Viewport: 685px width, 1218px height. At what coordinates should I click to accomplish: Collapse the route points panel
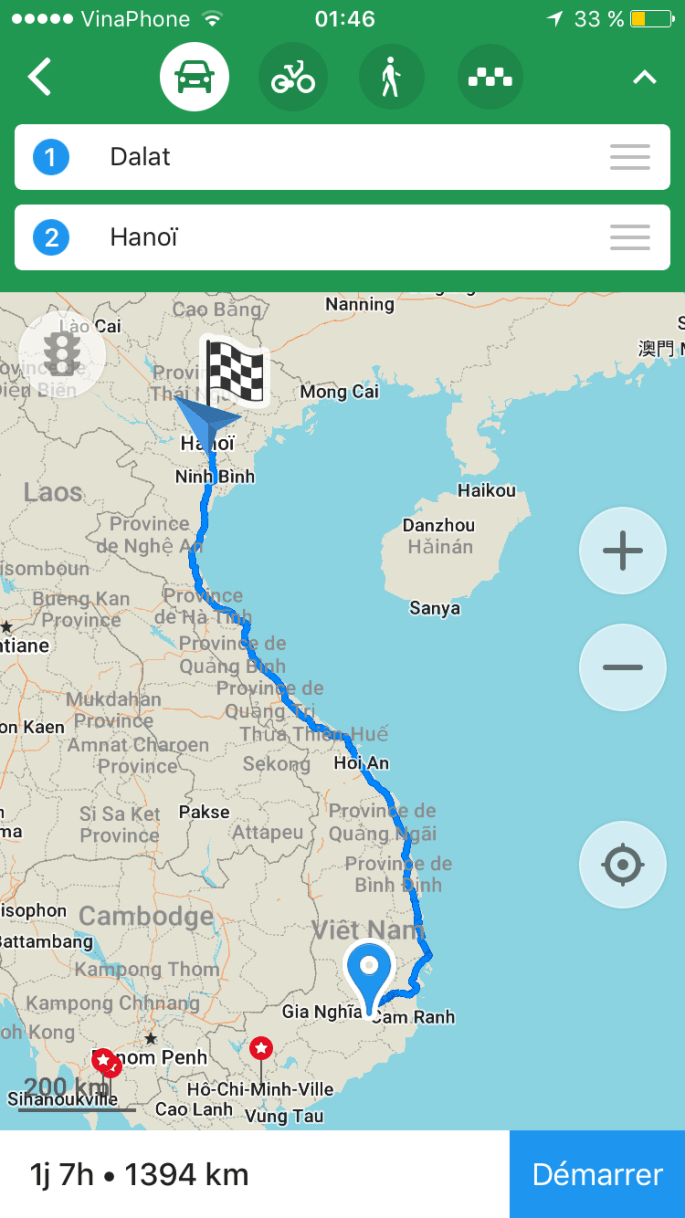[645, 77]
